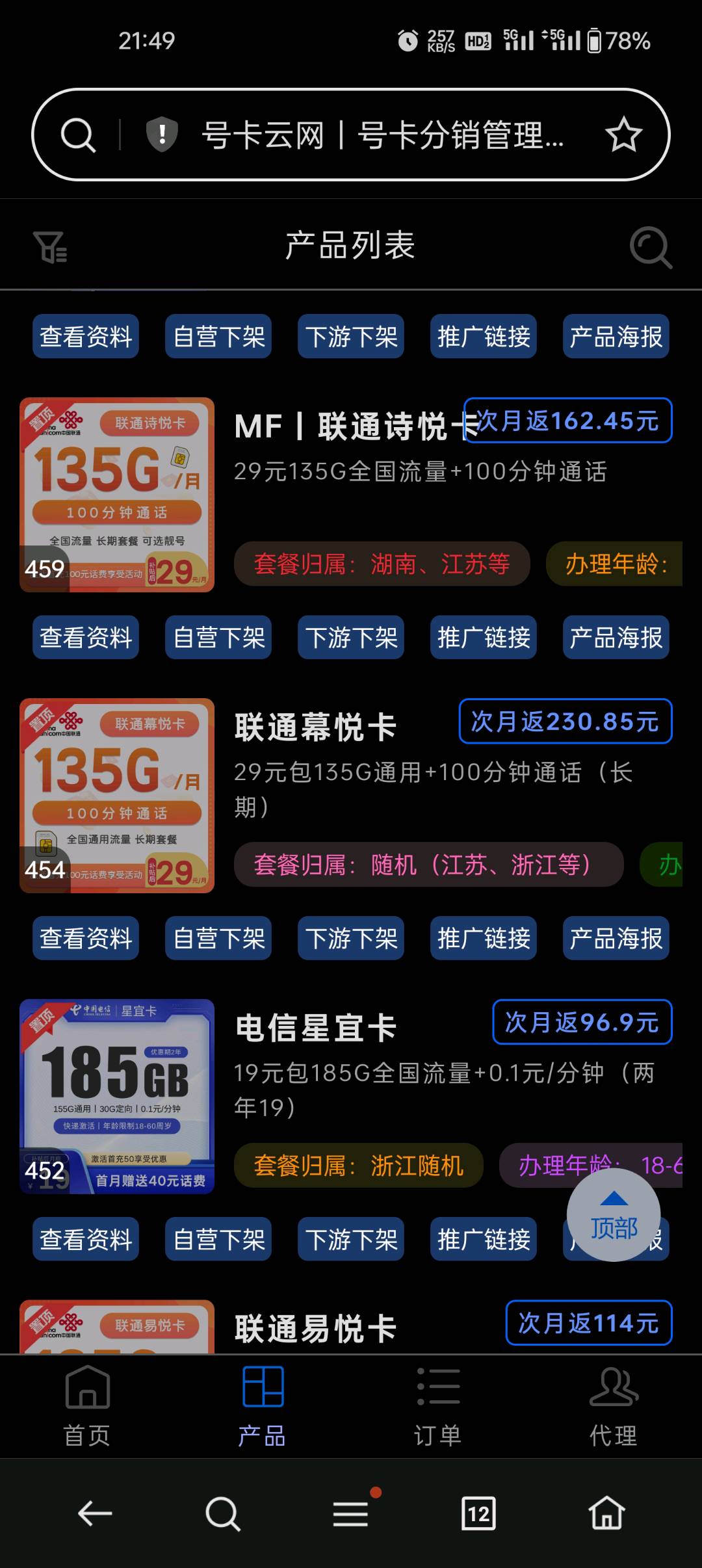The width and height of the screenshot is (702, 1568).
Task: Open 产品海报 for 联通幕悦卡
Action: tap(616, 938)
